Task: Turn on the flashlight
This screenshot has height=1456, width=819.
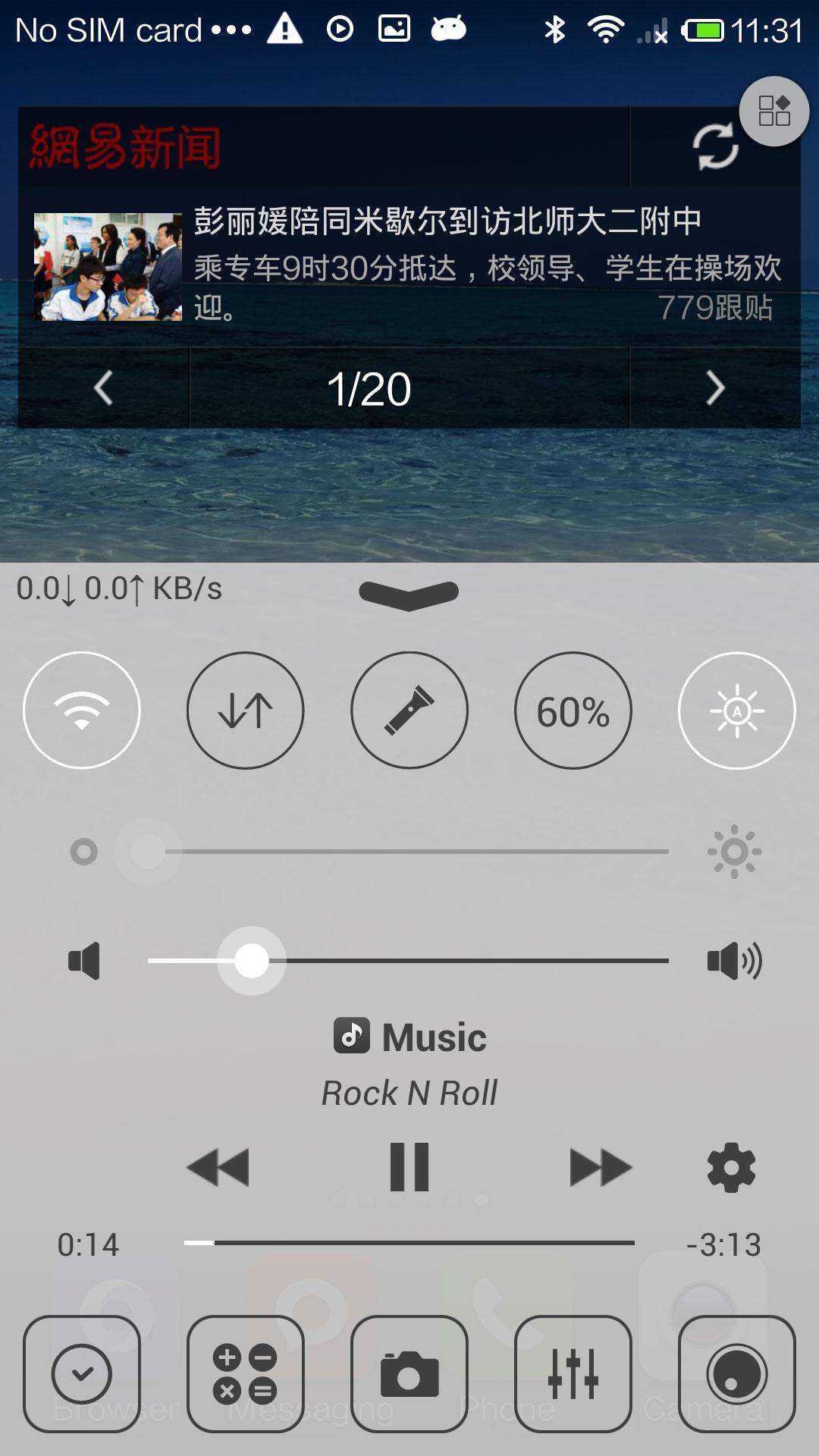Action: [x=409, y=711]
